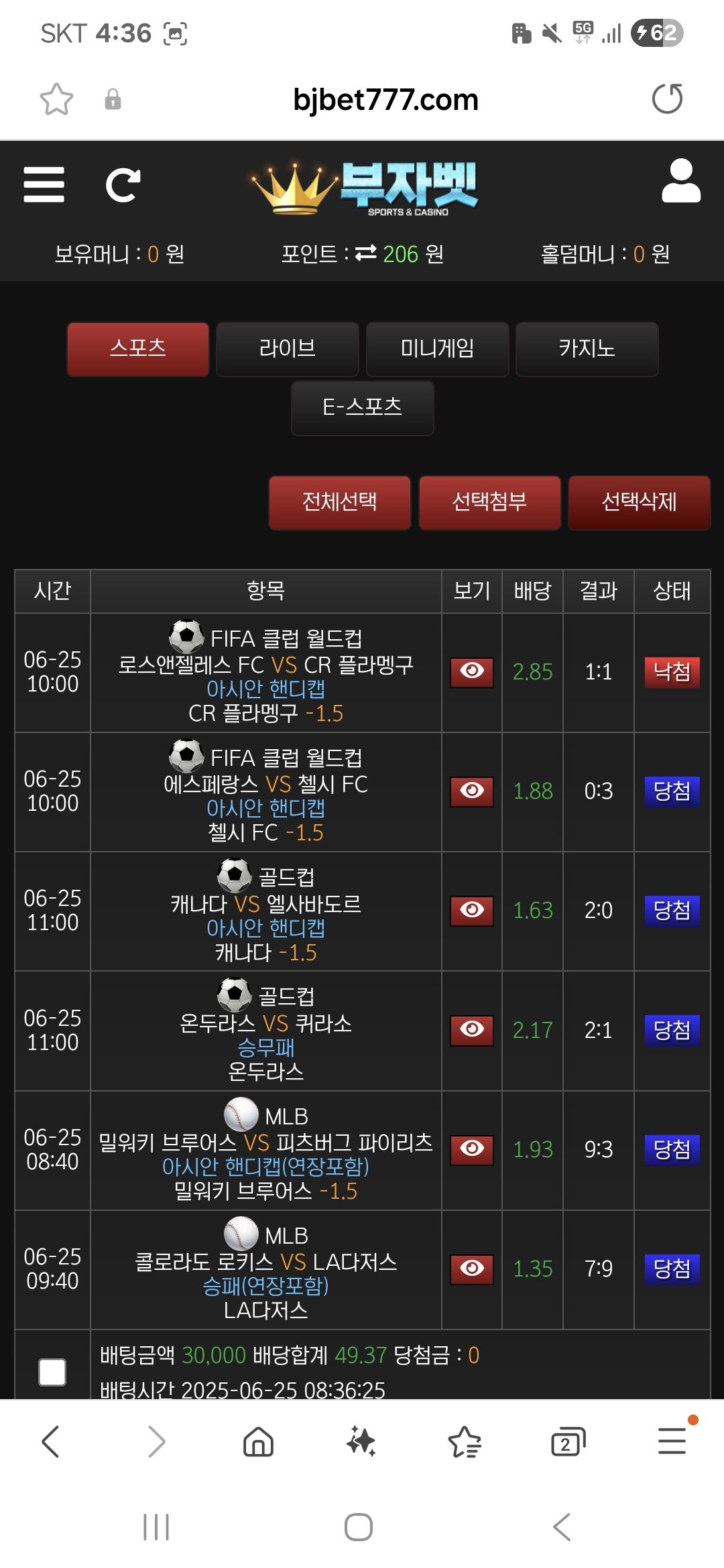Tap the 전체선택 button
724x1568 pixels.
click(340, 503)
